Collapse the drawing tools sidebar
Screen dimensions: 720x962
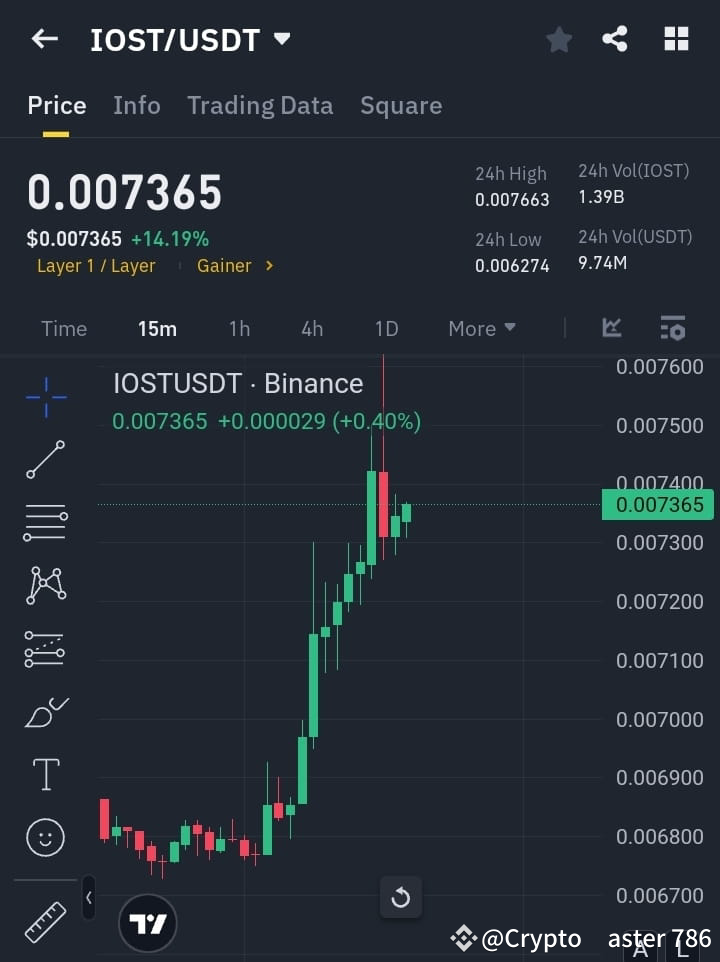88,897
